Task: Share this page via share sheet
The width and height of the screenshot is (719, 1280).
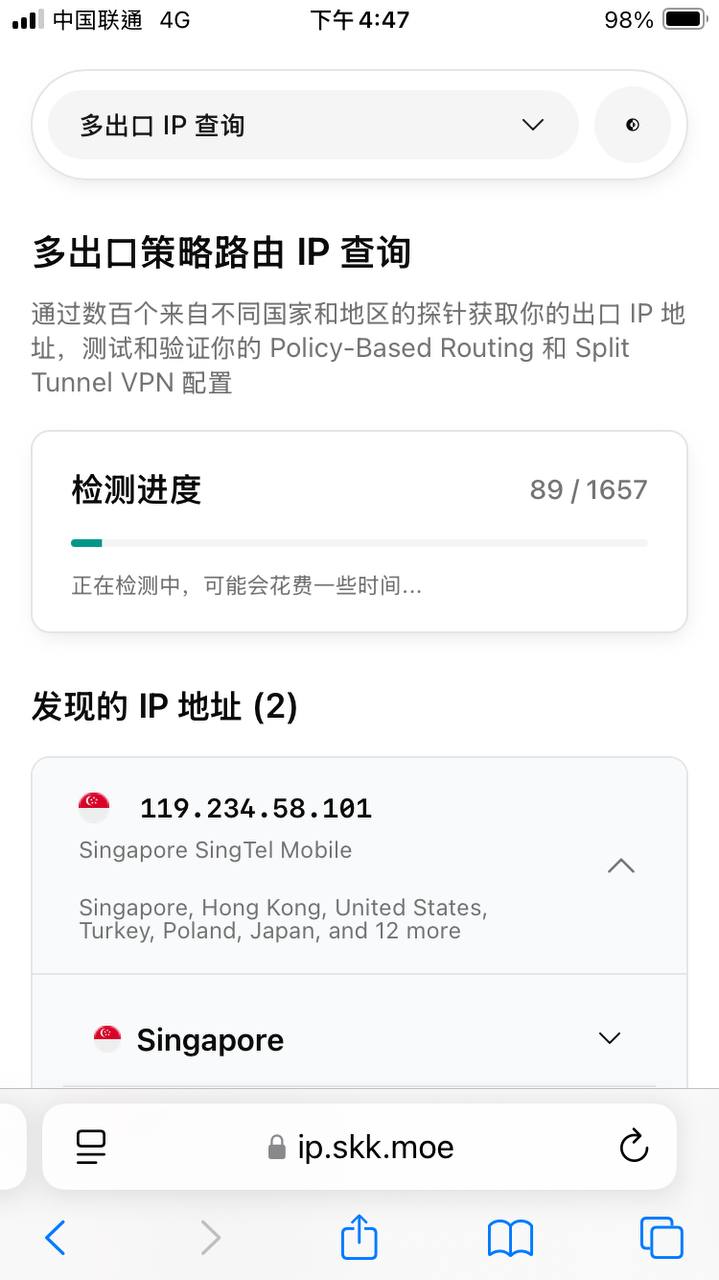Action: point(359,1238)
